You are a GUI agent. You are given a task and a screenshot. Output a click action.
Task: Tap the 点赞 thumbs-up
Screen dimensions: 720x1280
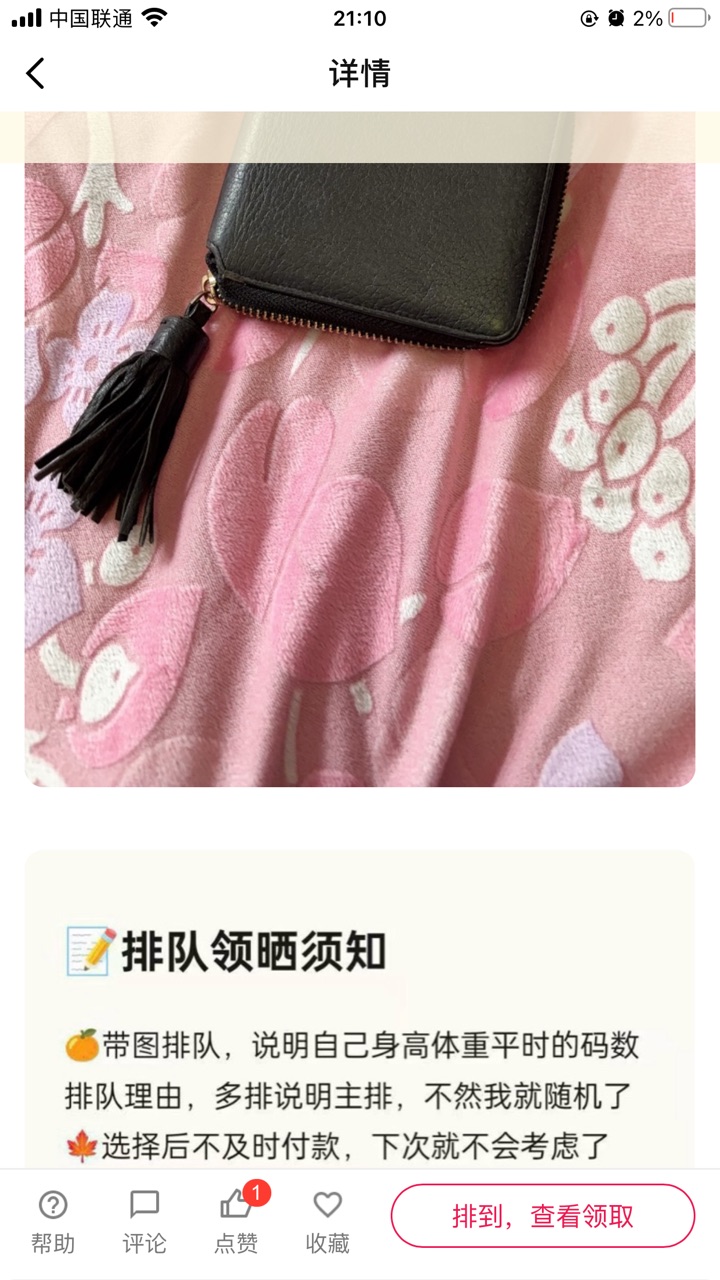coord(236,1221)
